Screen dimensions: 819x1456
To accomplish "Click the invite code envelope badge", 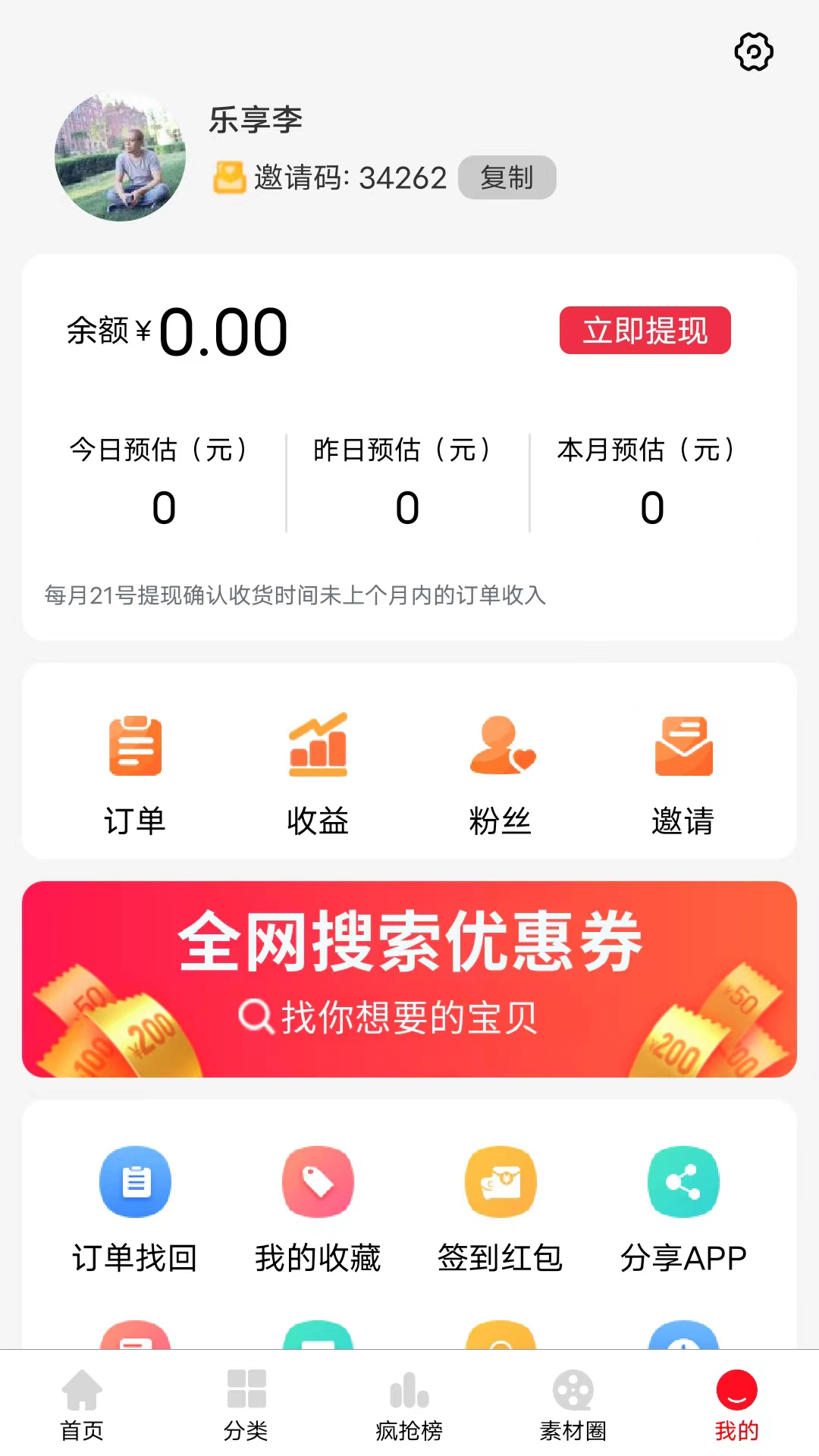I will click(x=229, y=177).
